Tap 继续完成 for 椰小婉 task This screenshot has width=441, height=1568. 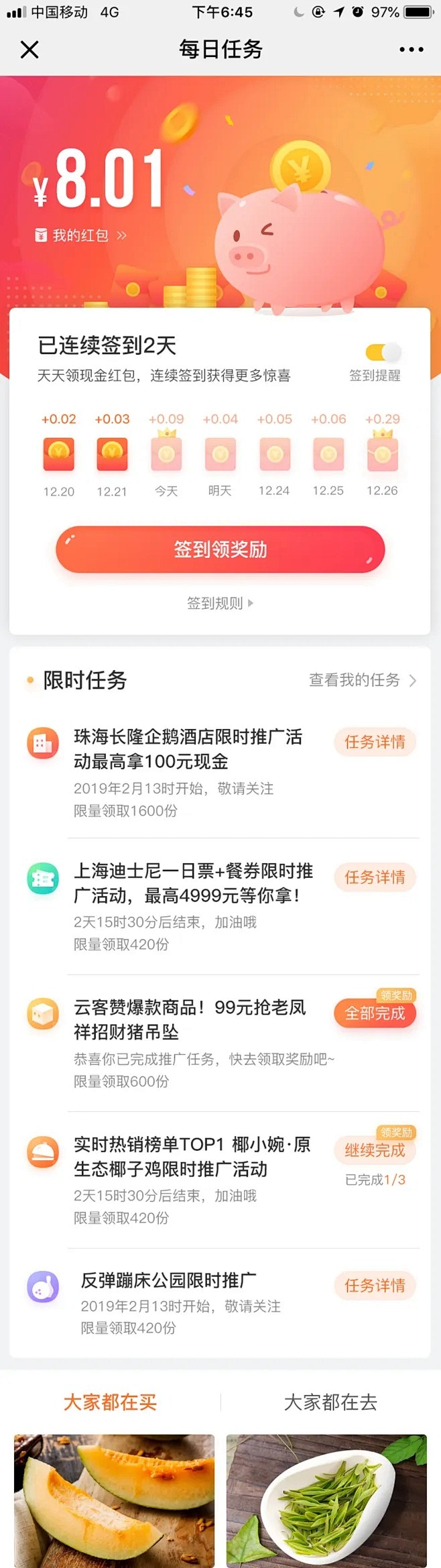[x=375, y=1151]
